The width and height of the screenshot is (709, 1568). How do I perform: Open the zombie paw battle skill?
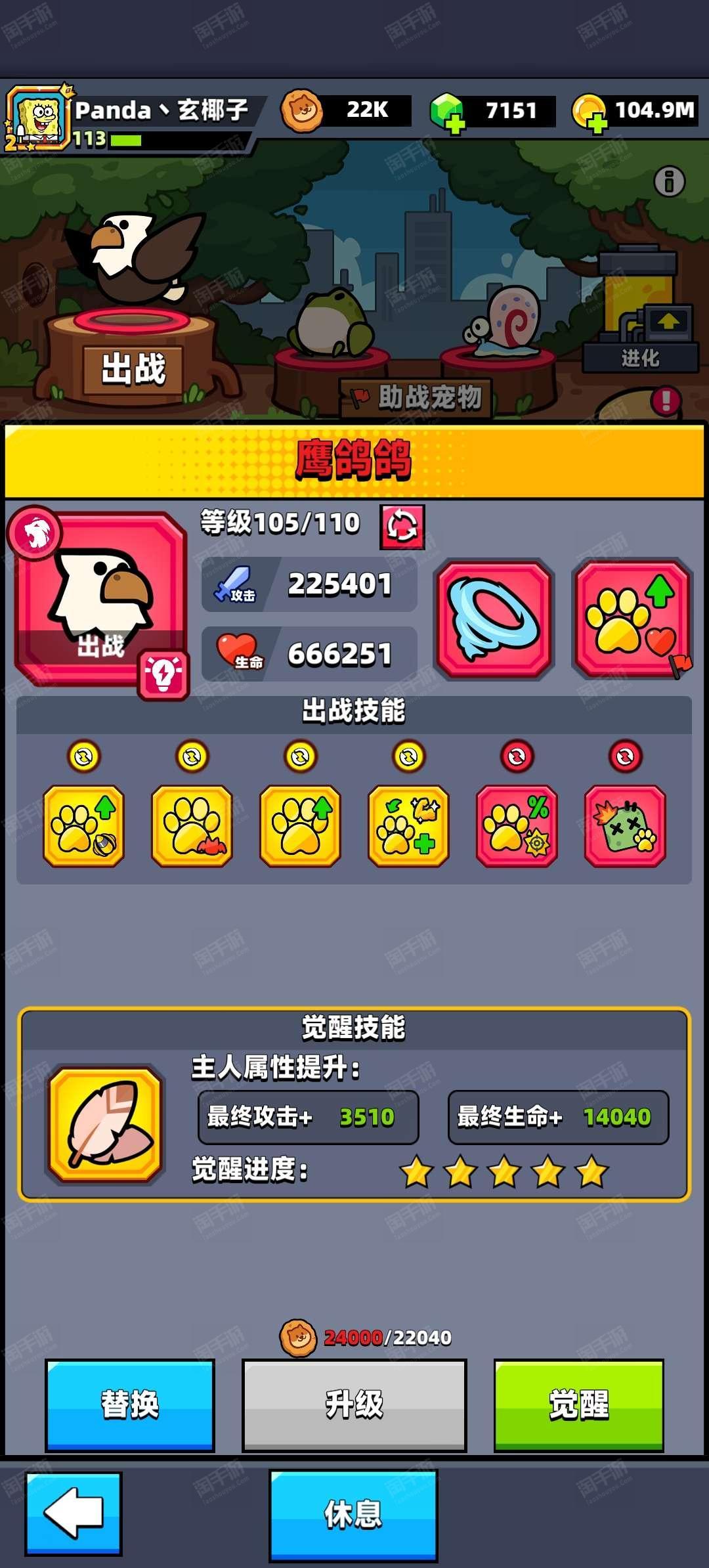tap(625, 825)
